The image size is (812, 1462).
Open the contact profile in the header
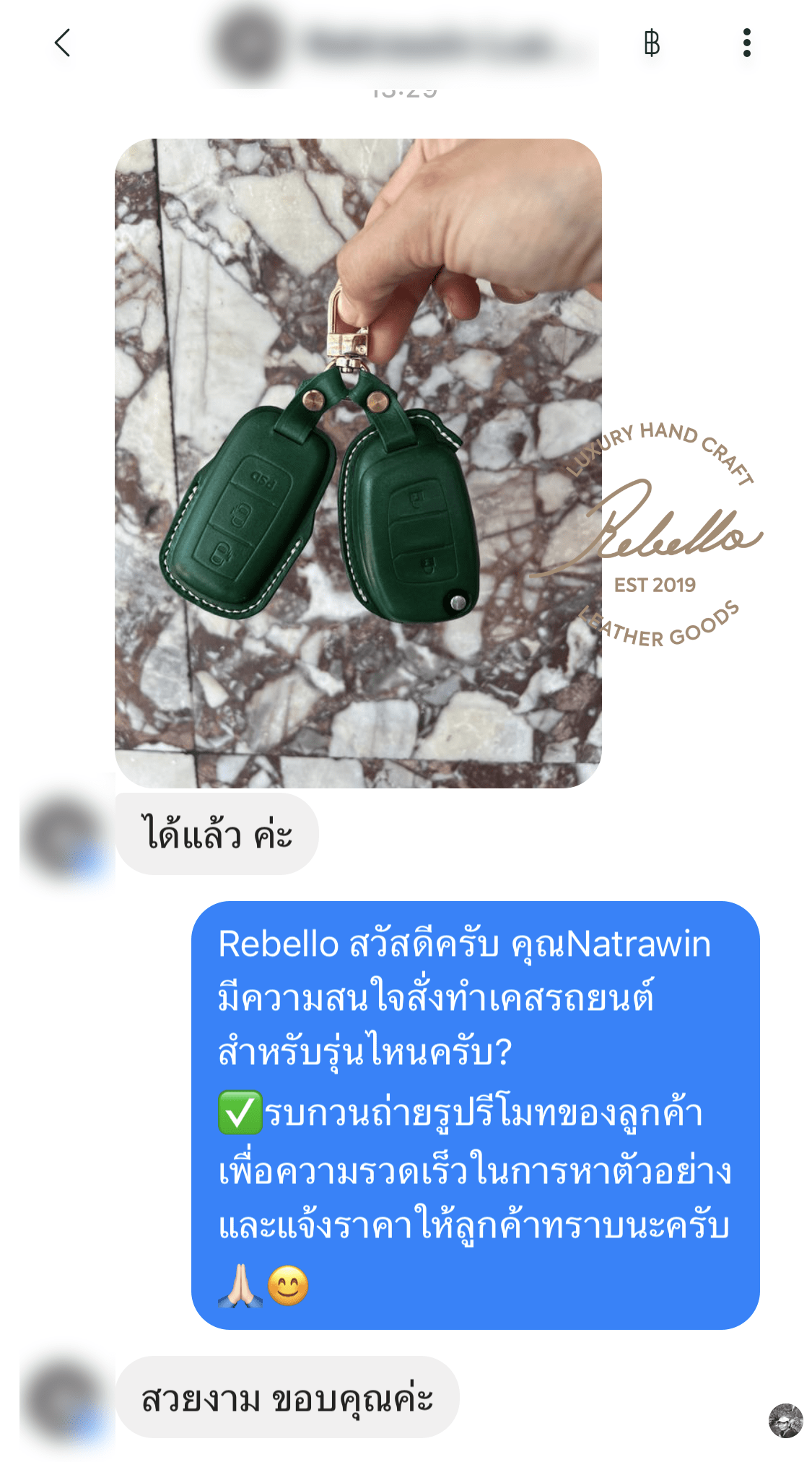[404, 45]
